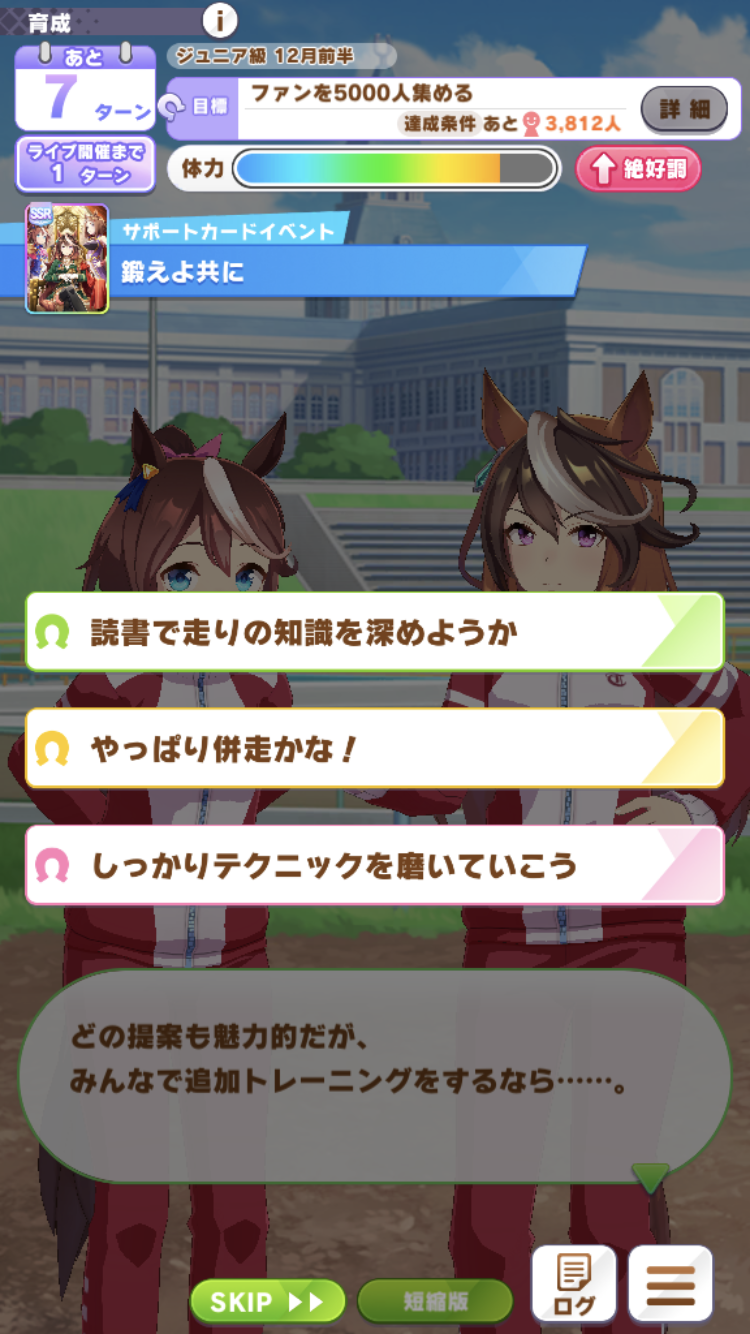750x1334 pixels.
Task: Tap the 絶好調 condition badge
Action: click(638, 169)
